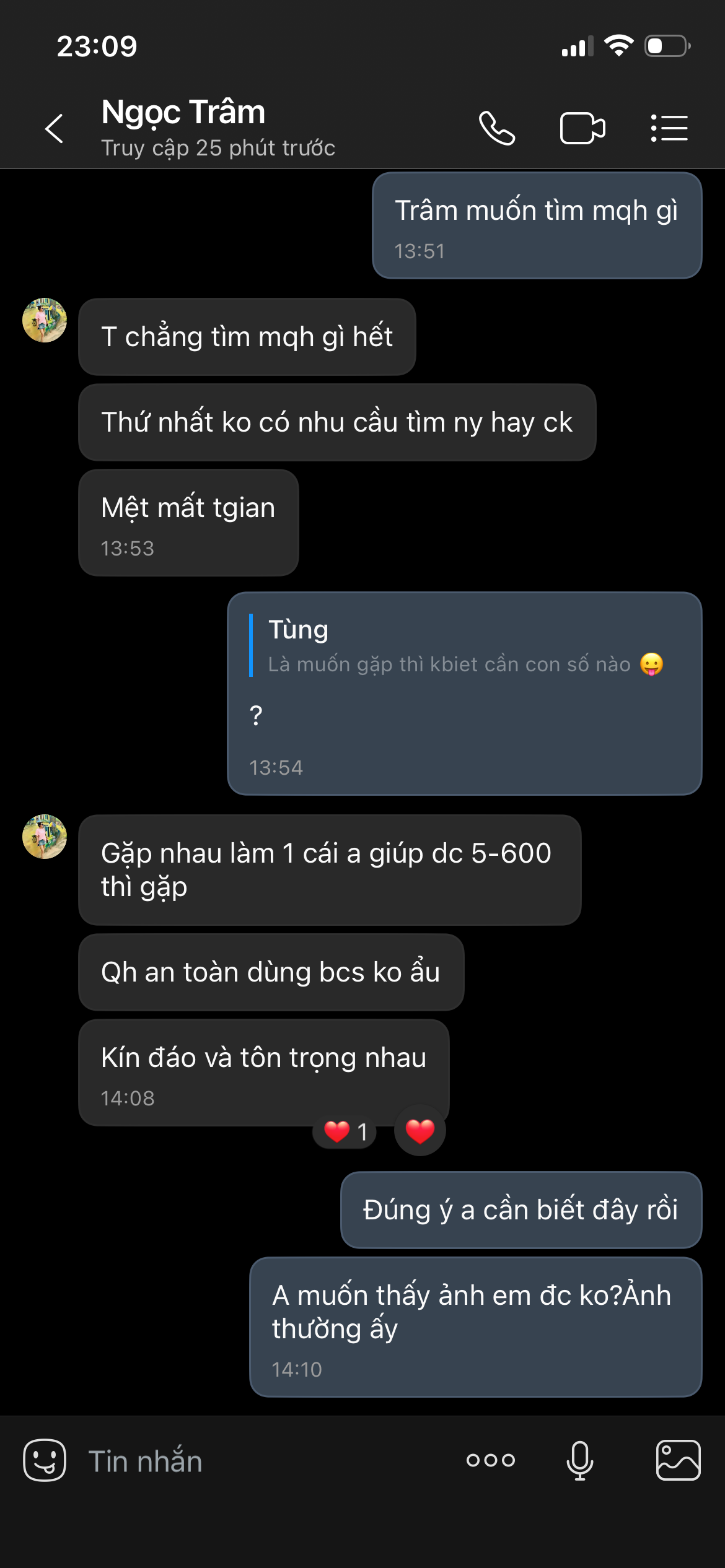The height and width of the screenshot is (1568, 725).
Task: Start a voice call with Ngọc Trâm
Action: tap(497, 129)
